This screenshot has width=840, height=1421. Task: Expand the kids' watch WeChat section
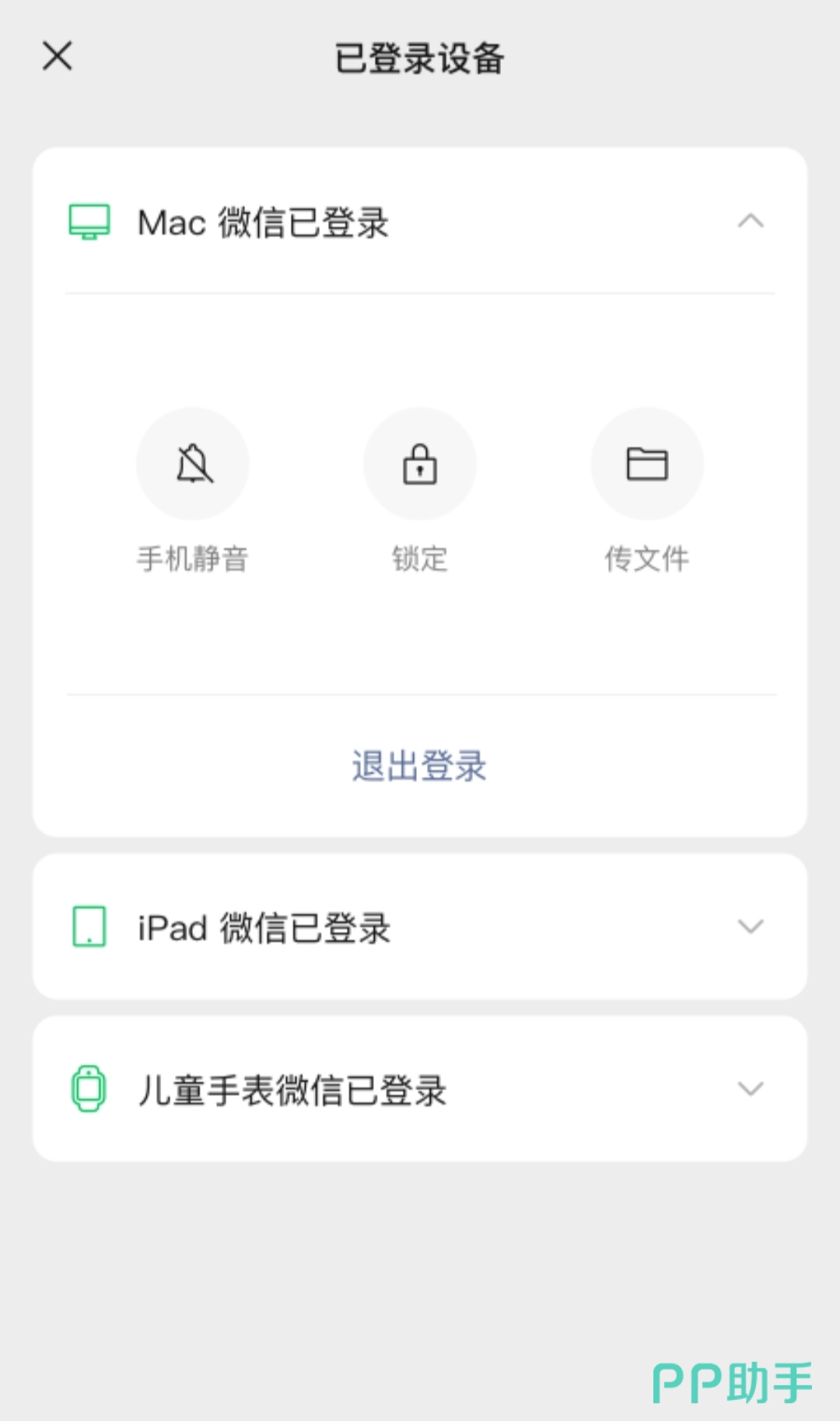pos(750,1089)
